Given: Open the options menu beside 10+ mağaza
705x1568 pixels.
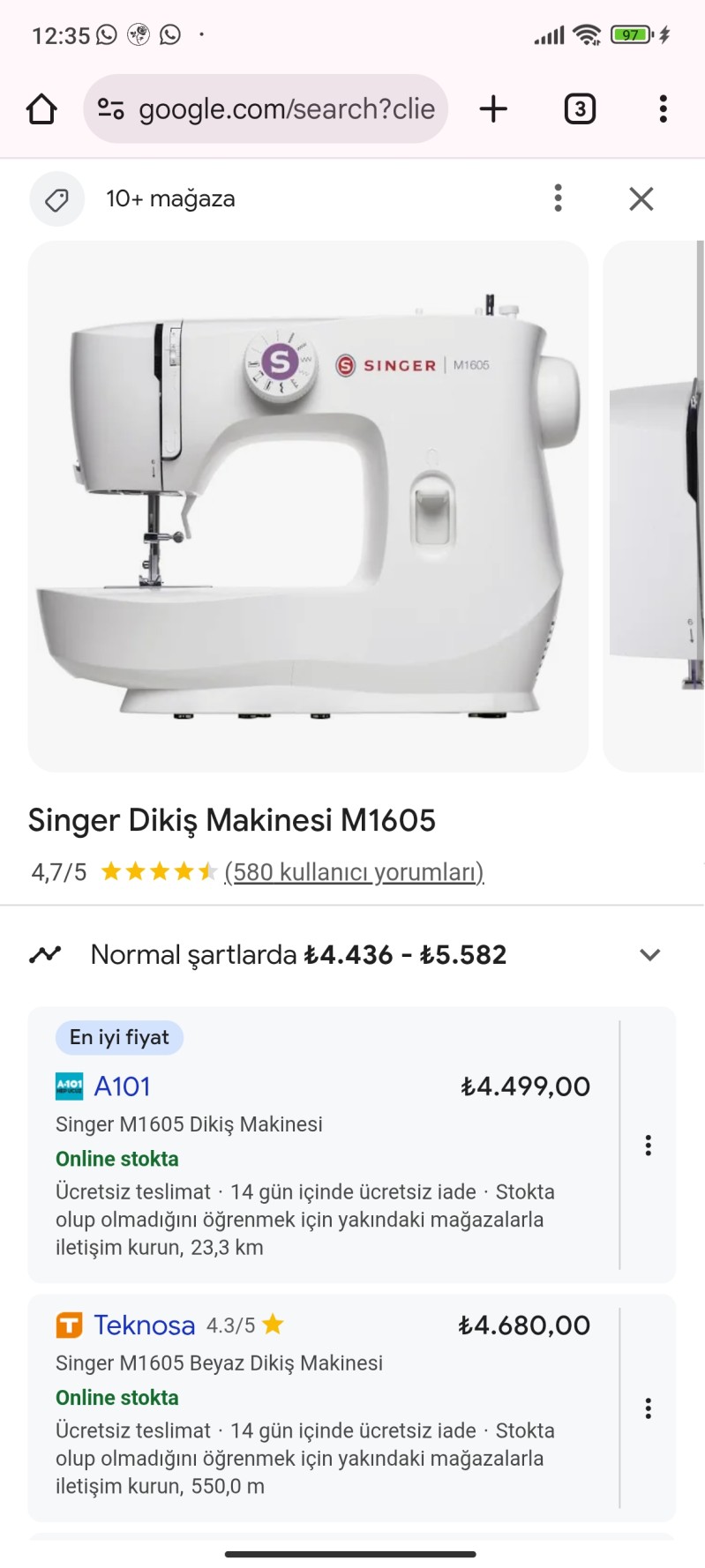Looking at the screenshot, I should tap(558, 198).
